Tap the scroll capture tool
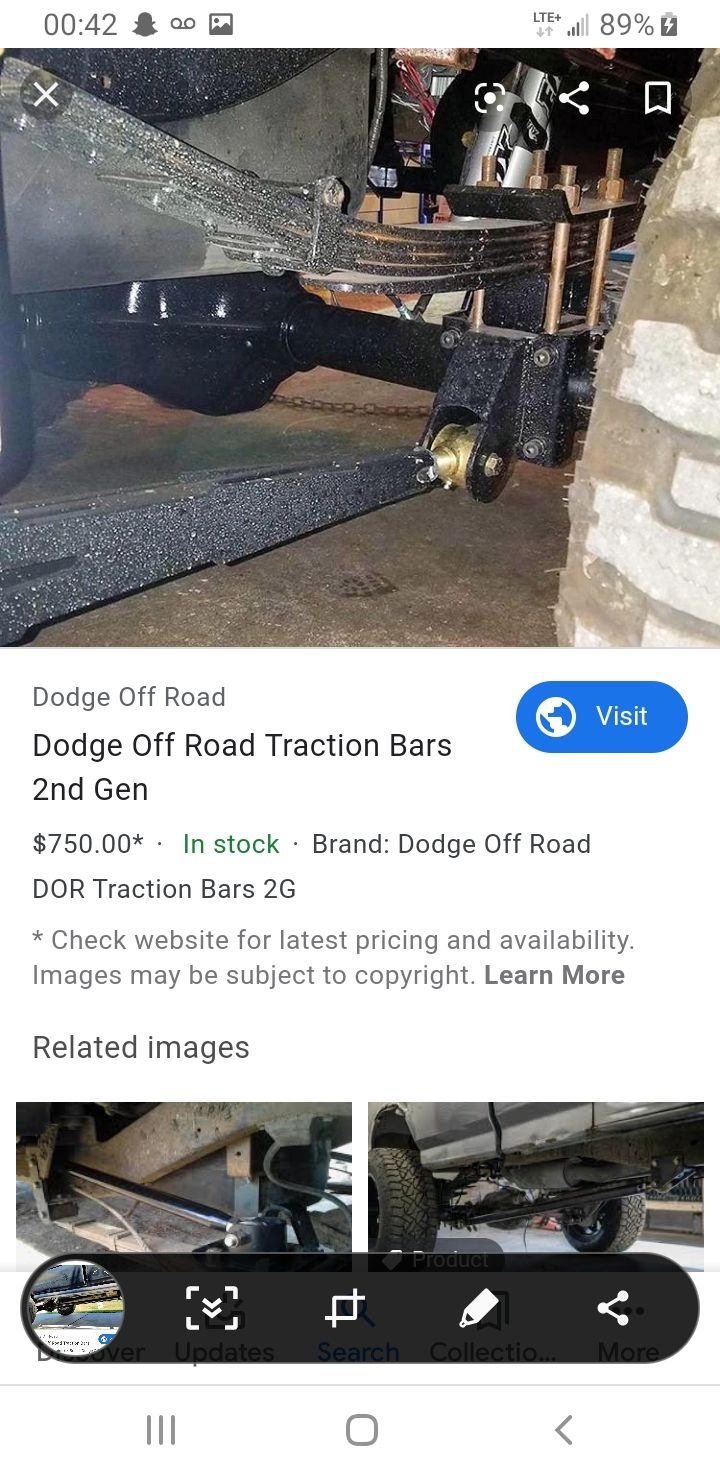Viewport: 720px width, 1480px height. [213, 1308]
